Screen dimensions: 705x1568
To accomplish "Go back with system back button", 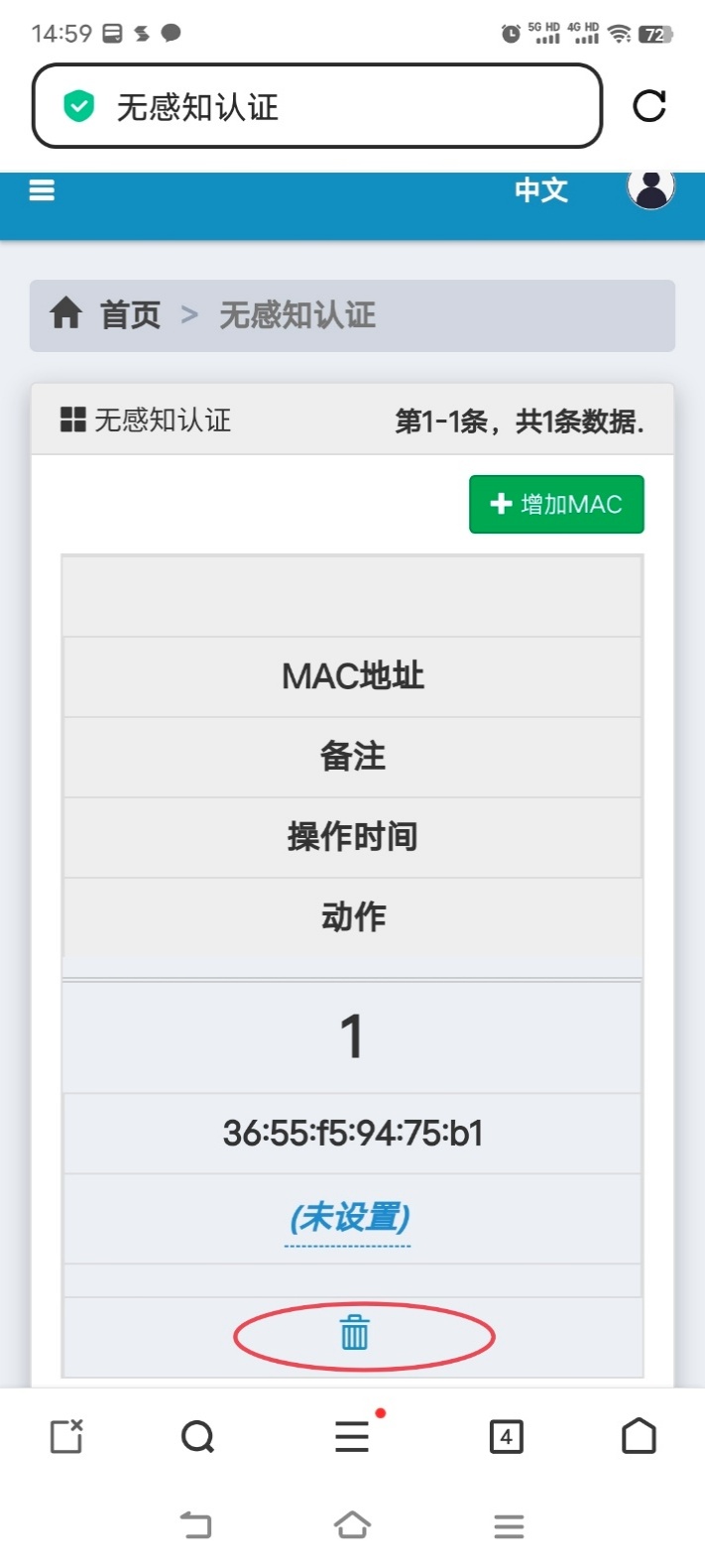I will point(195,1524).
